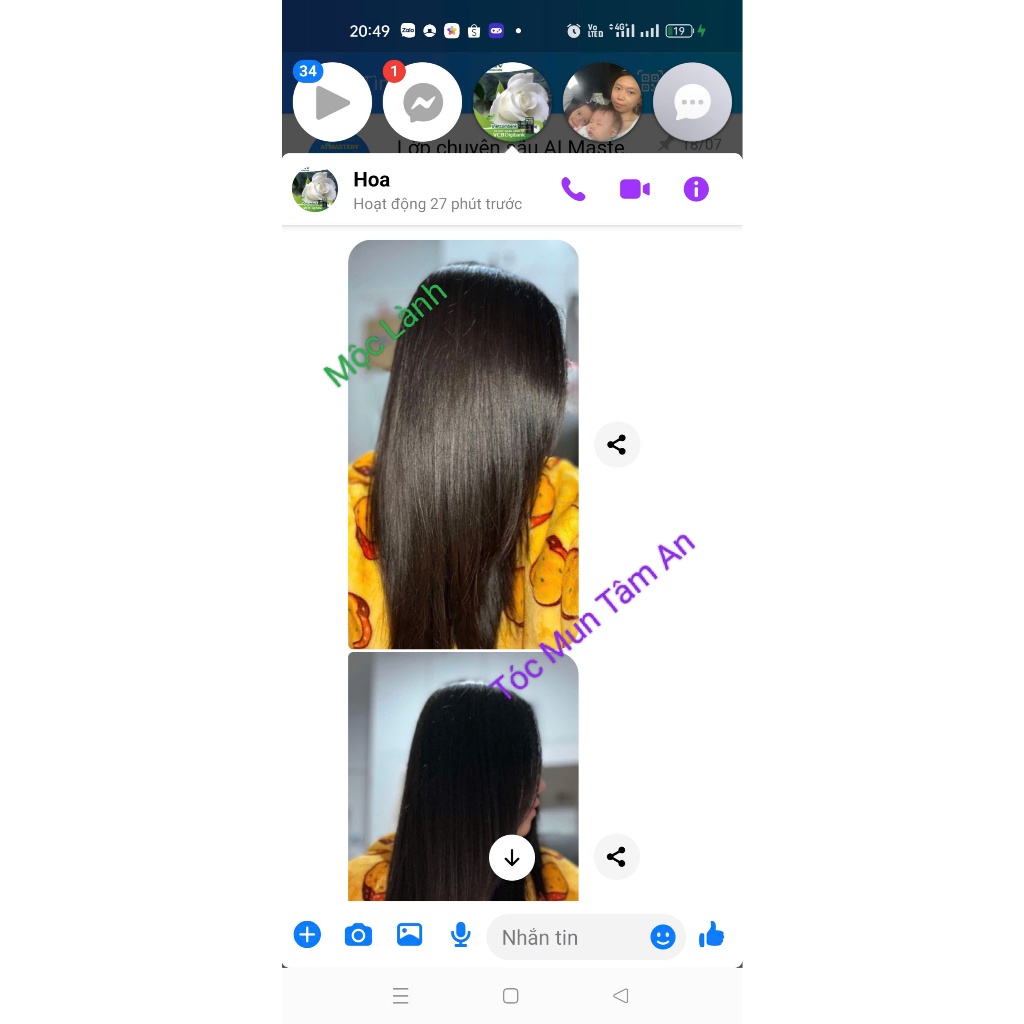Start a voice call with Hoa

[x=573, y=189]
